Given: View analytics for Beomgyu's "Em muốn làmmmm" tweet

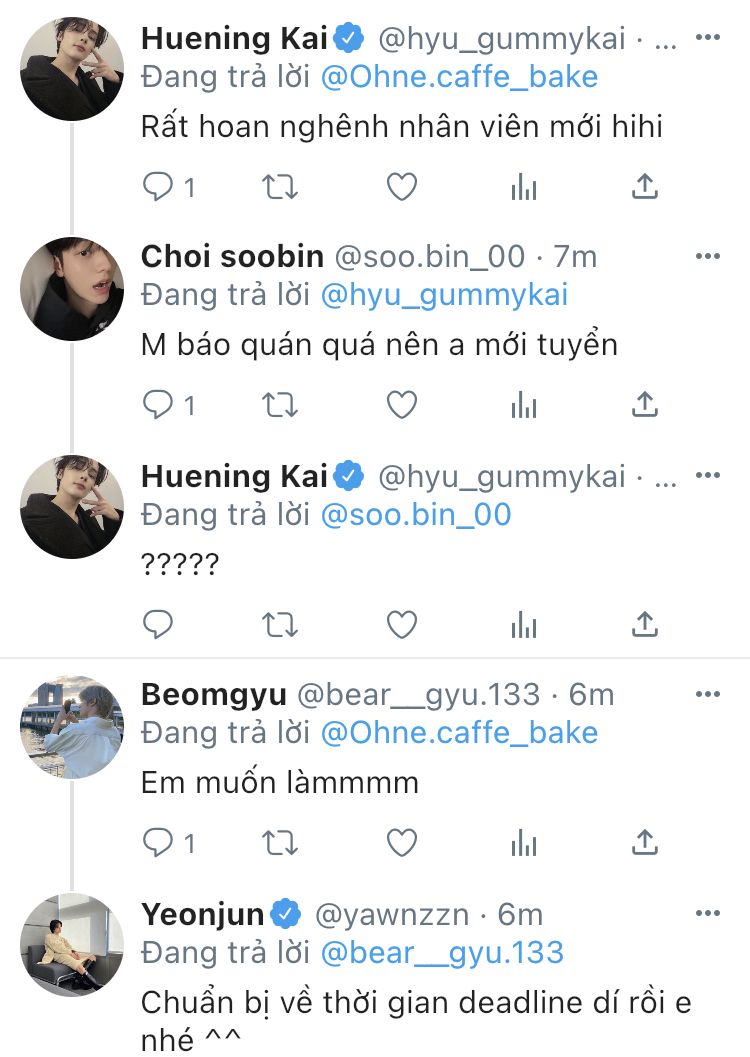Looking at the screenshot, I should coord(524,843).
